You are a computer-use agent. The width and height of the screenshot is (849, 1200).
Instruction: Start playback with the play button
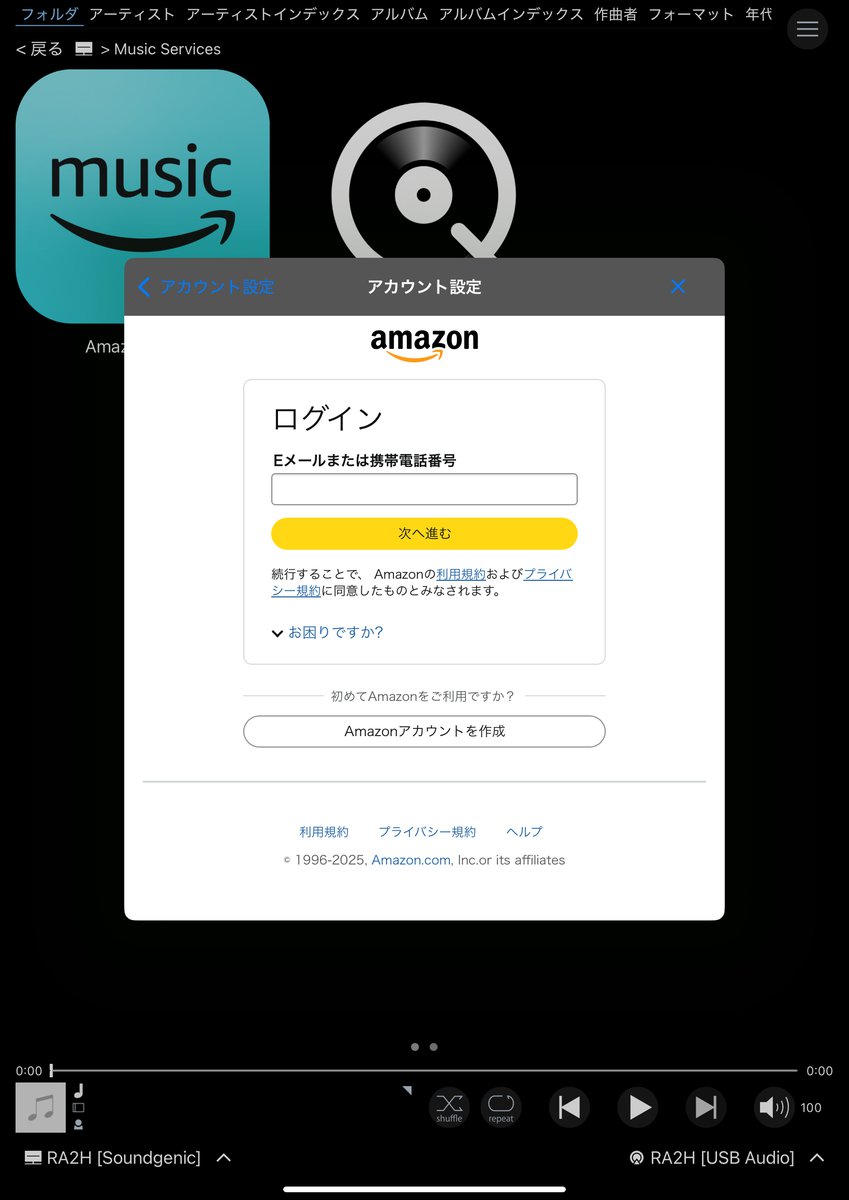637,1107
